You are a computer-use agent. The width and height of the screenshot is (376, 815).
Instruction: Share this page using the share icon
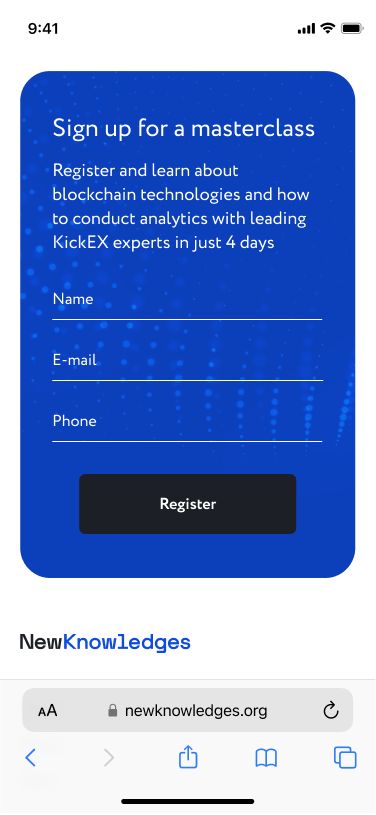188,756
